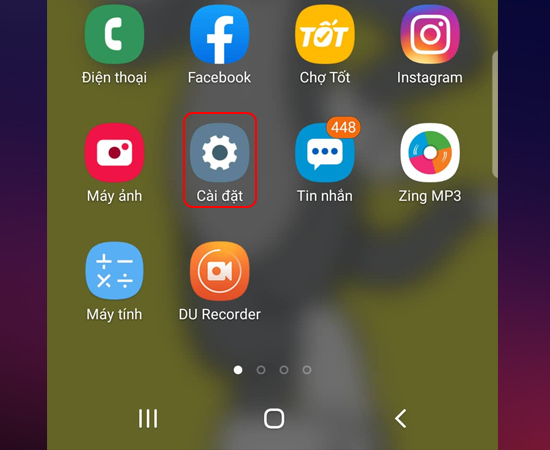Open the Máy tính calculator

(x=114, y=271)
